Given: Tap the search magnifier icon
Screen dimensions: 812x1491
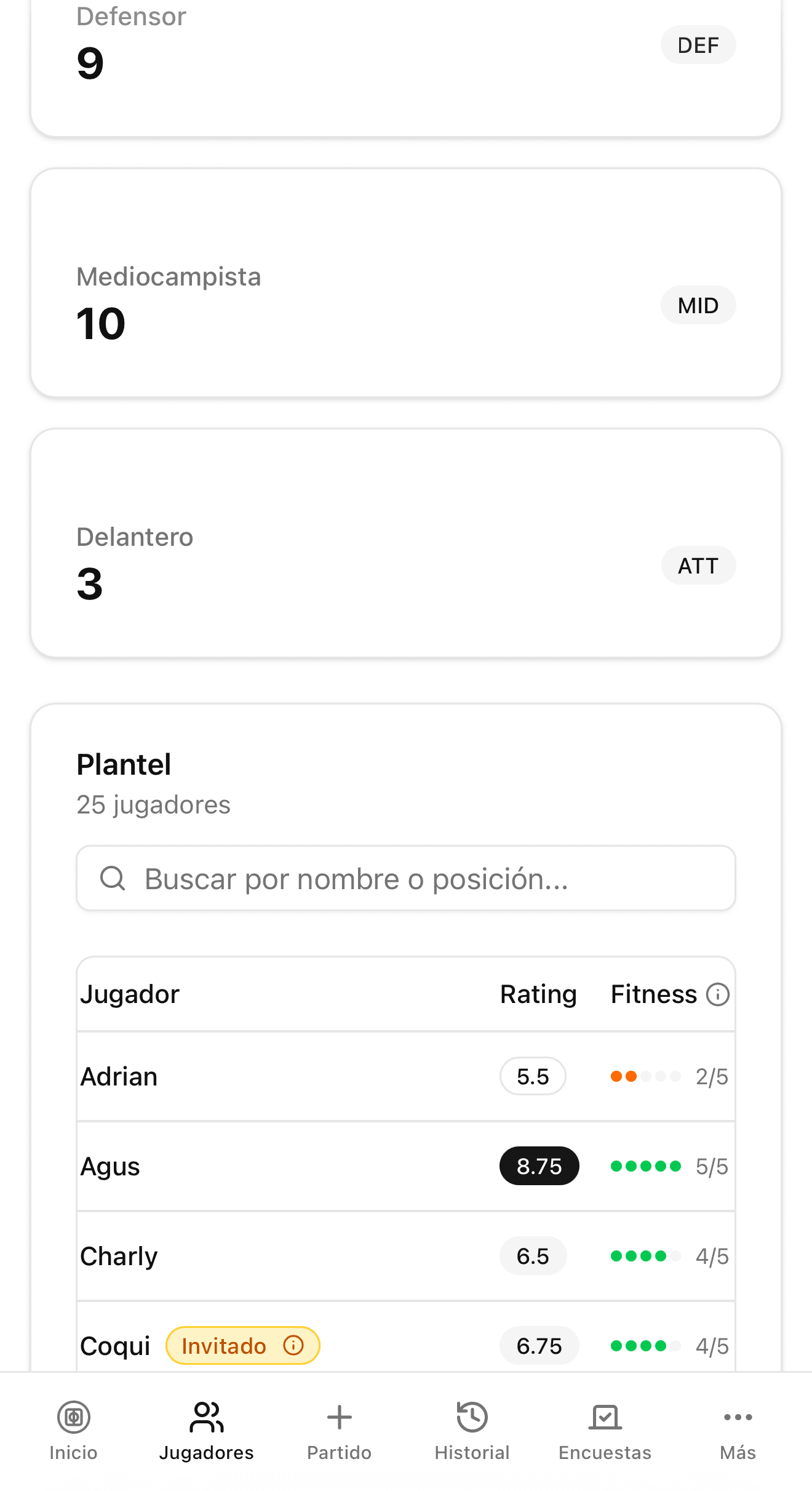Looking at the screenshot, I should pyautogui.click(x=112, y=878).
